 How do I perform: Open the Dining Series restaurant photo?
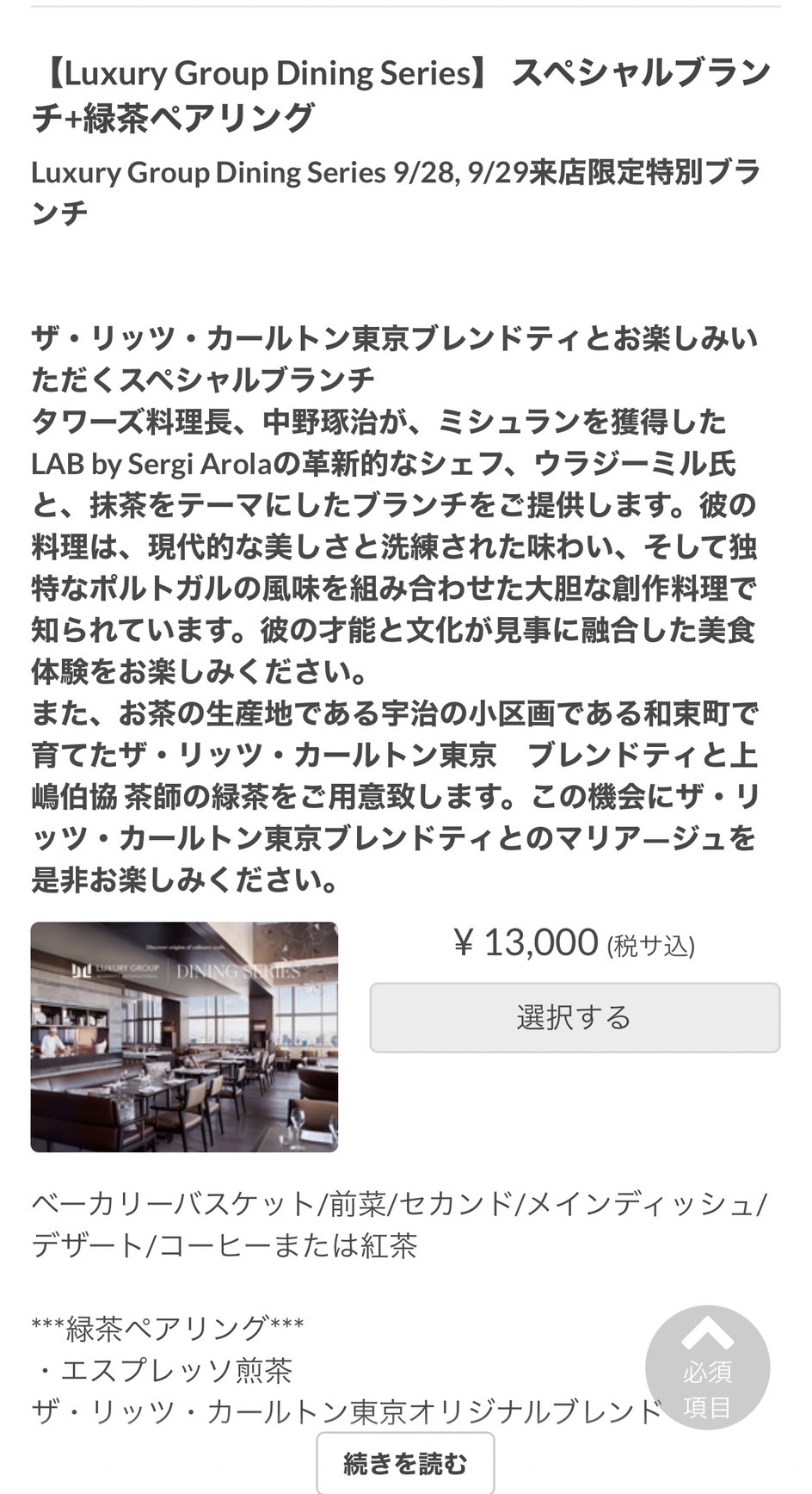click(x=184, y=1037)
